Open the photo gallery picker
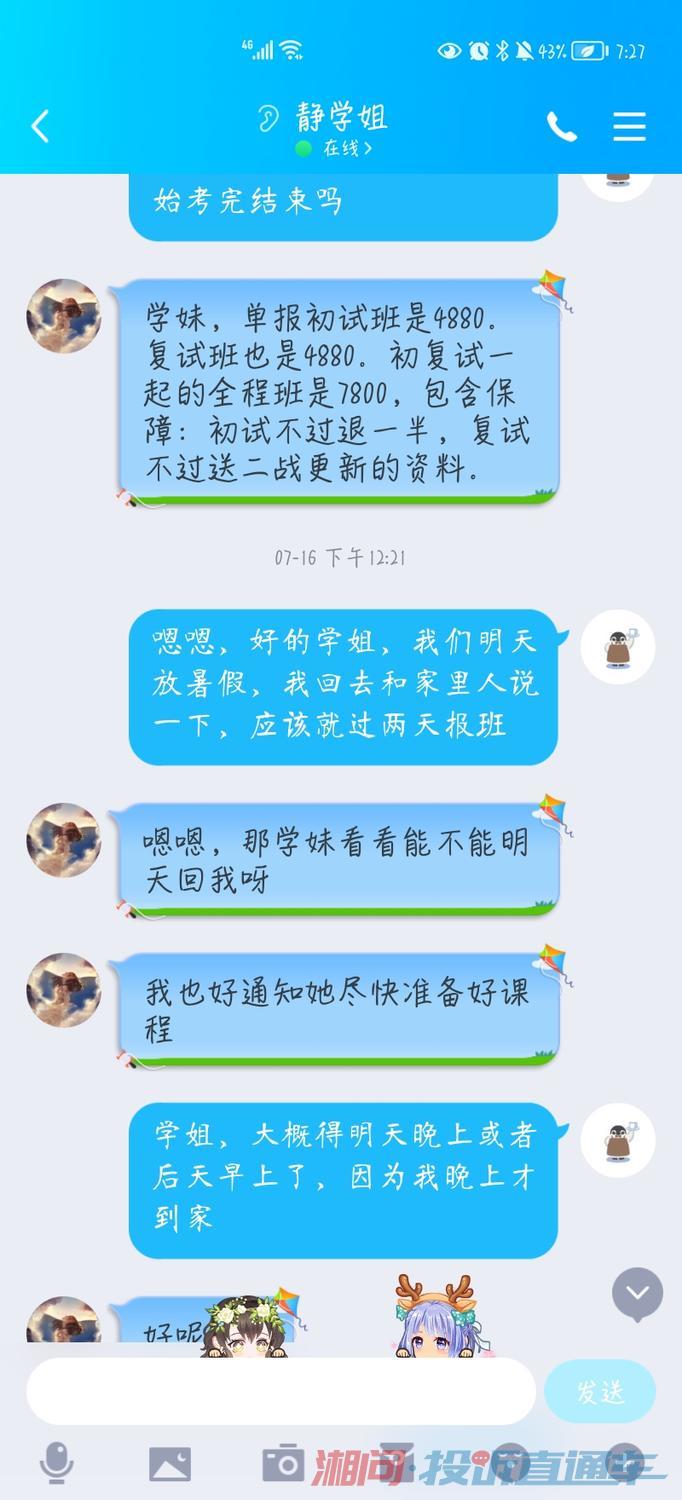This screenshot has width=682, height=1500. (170, 1464)
